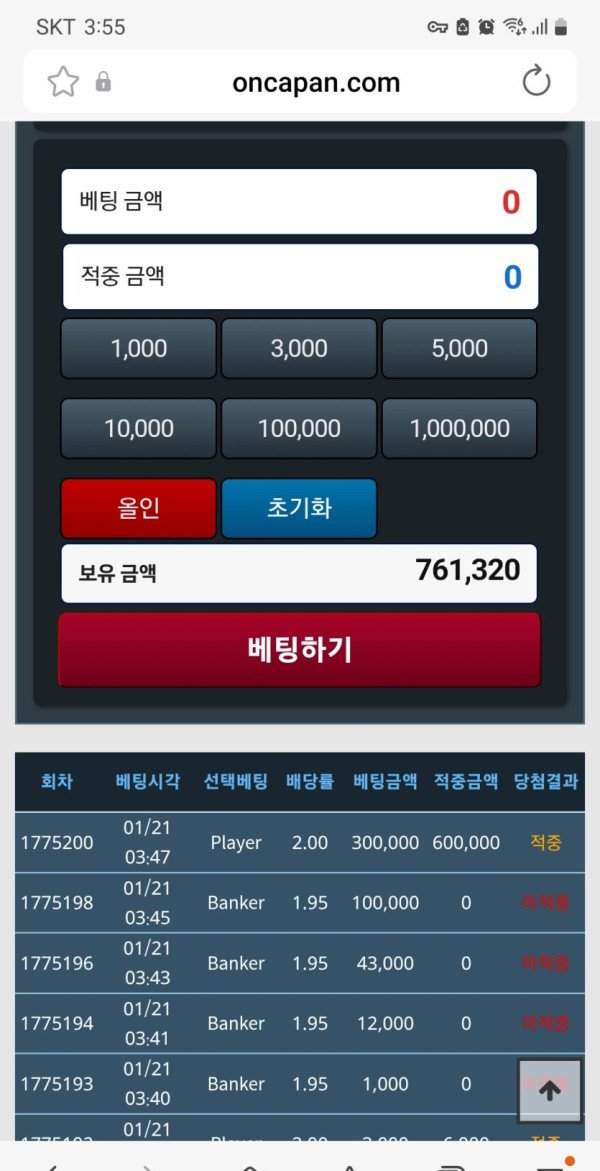The height and width of the screenshot is (1171, 600).
Task: Add 100,000 to the bet amount
Action: point(299,429)
